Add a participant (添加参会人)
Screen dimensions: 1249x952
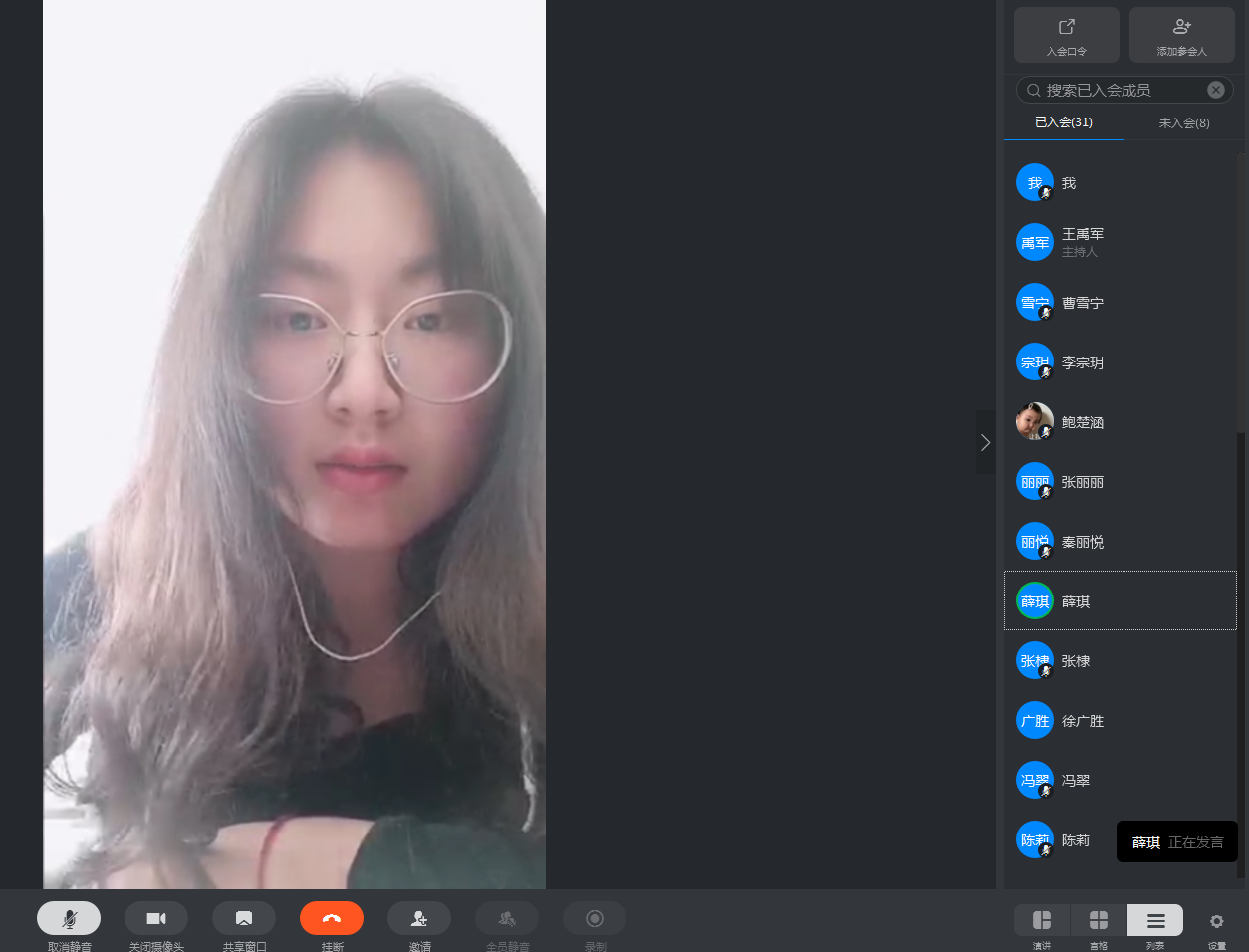click(1182, 35)
